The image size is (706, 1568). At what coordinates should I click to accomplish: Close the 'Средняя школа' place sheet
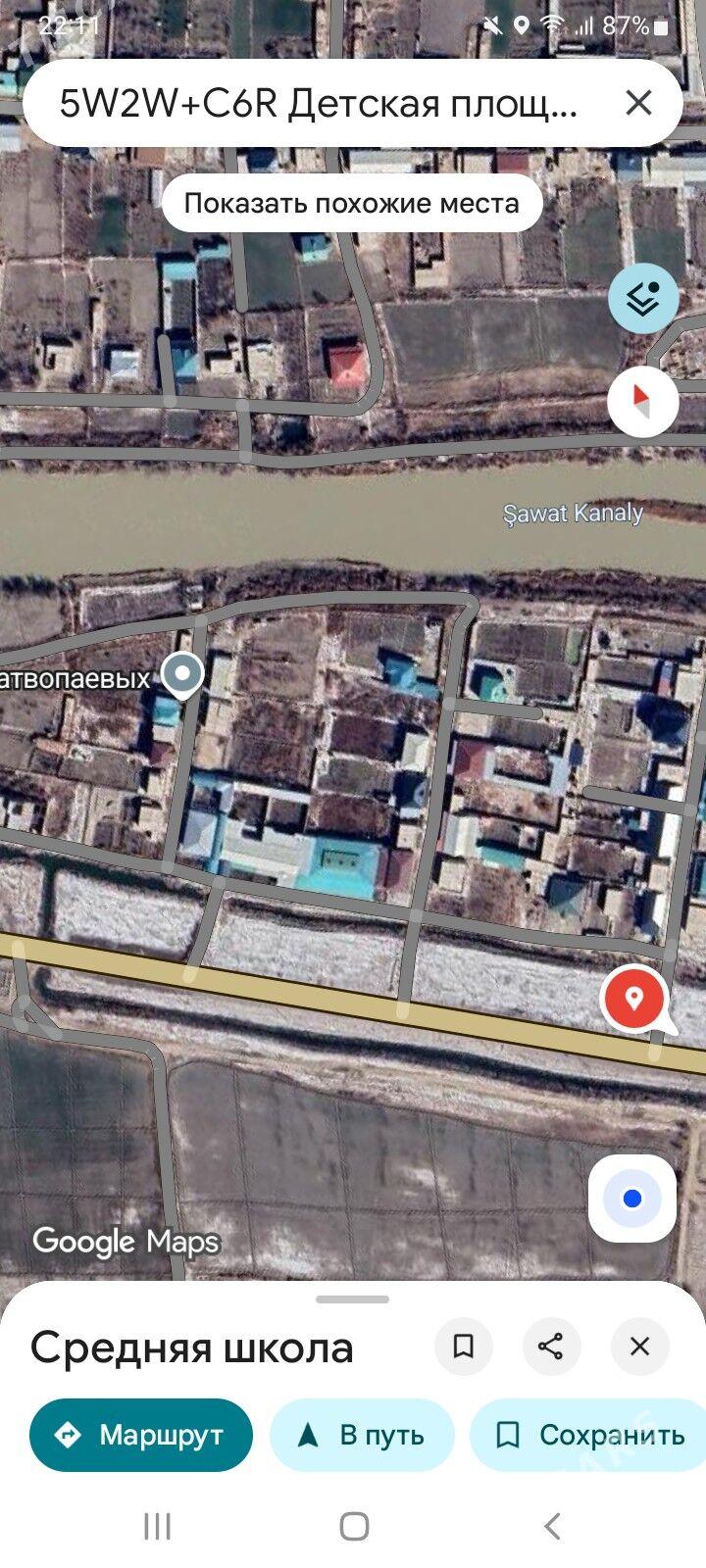[639, 1347]
